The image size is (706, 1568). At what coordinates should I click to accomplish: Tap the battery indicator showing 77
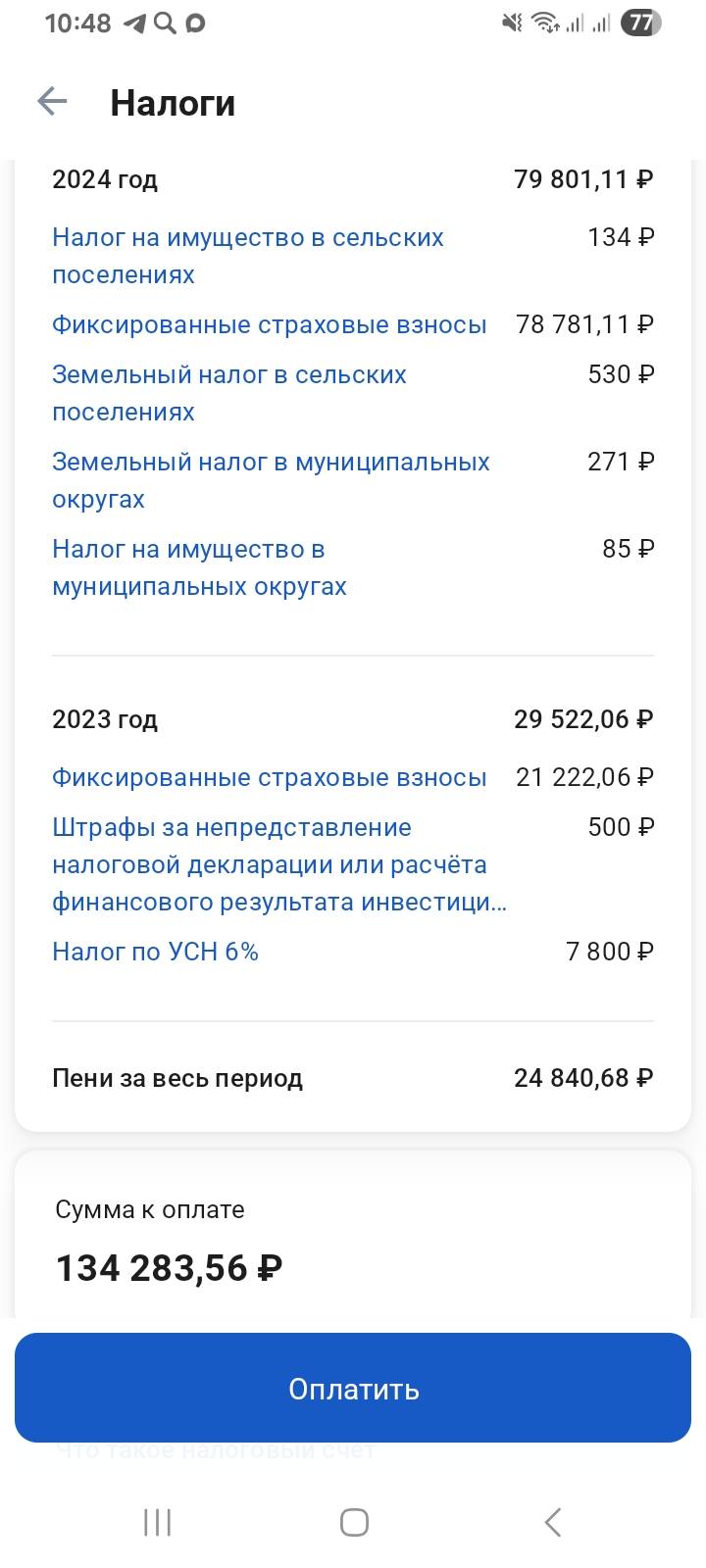[642, 24]
